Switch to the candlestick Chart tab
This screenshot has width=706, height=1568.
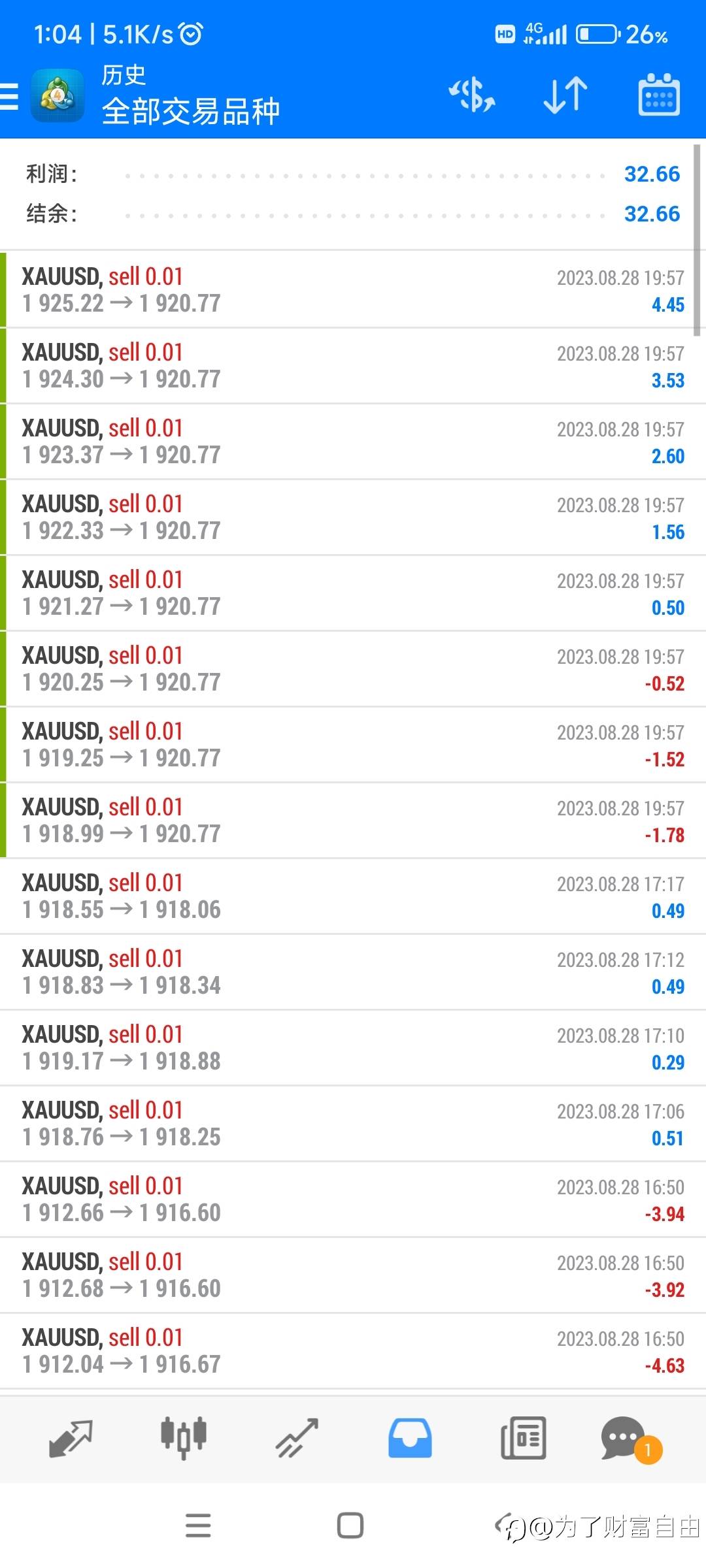point(184,1438)
